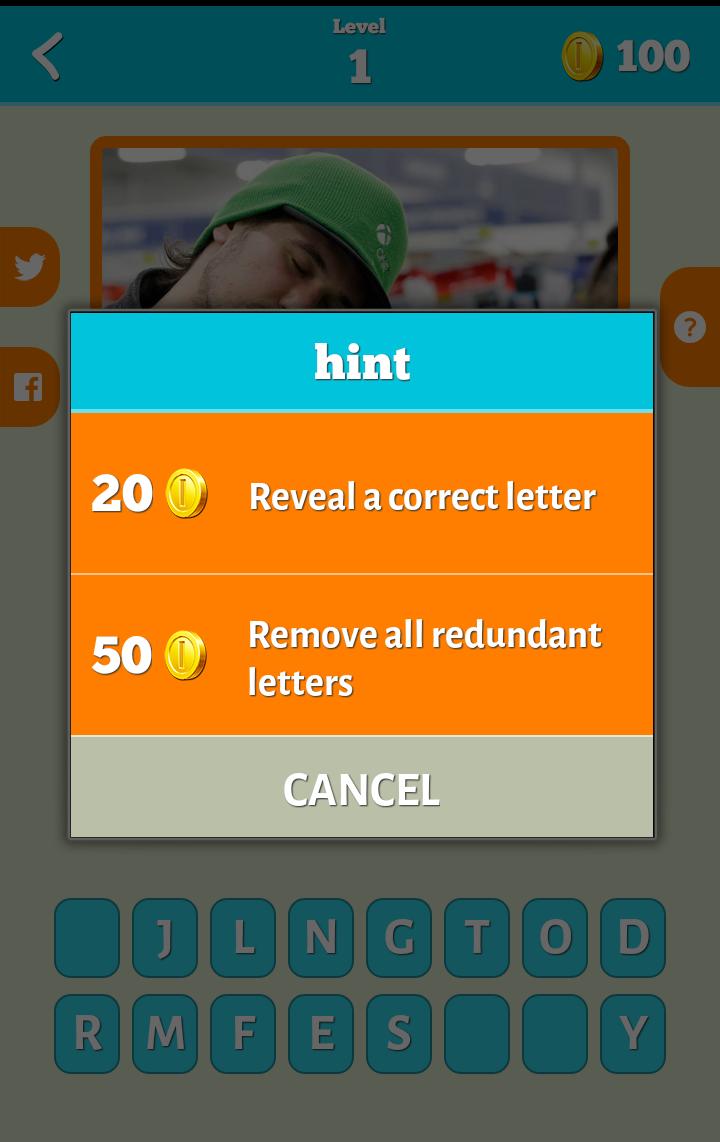The height and width of the screenshot is (1142, 720).
Task: Cancel the hint dialog
Action: [361, 789]
